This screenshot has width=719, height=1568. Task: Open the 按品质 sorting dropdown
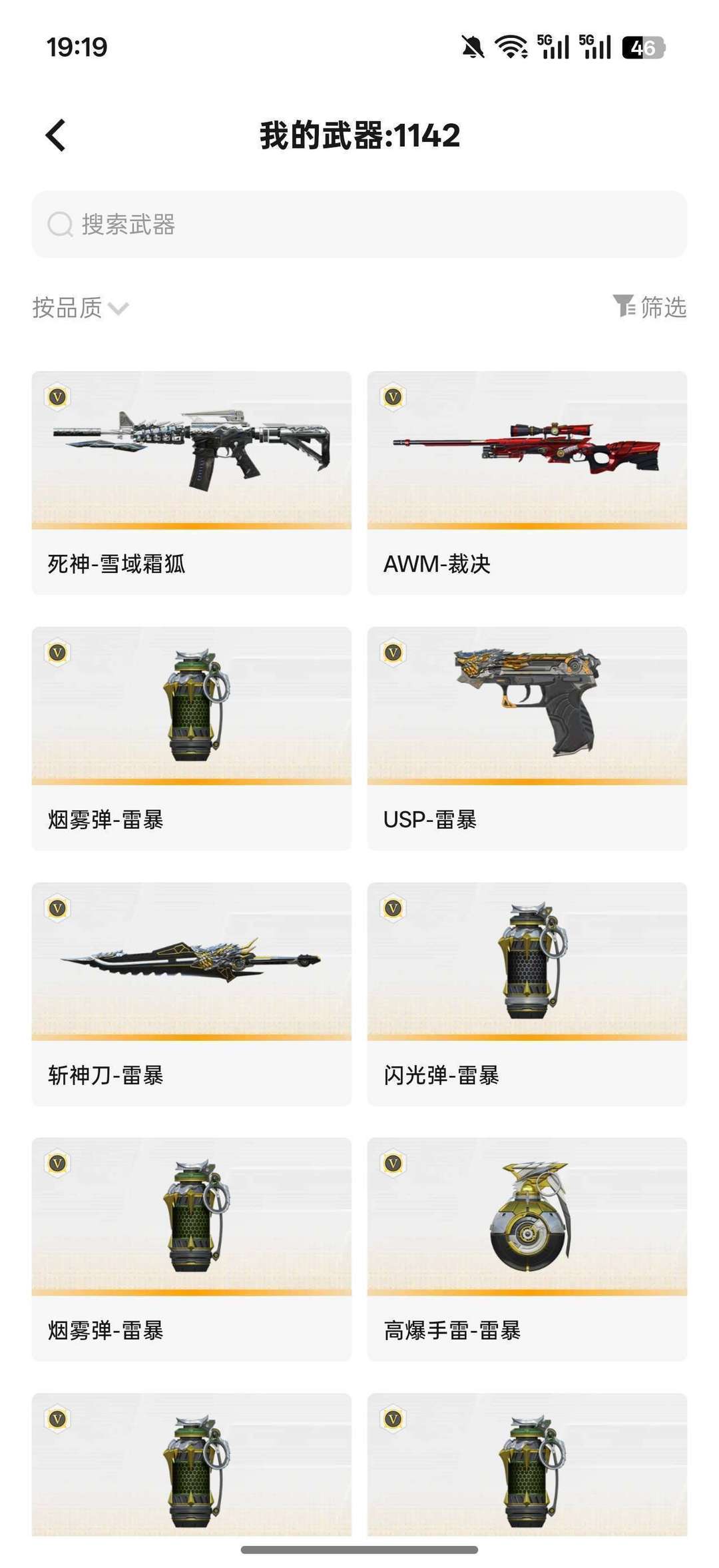click(67, 308)
